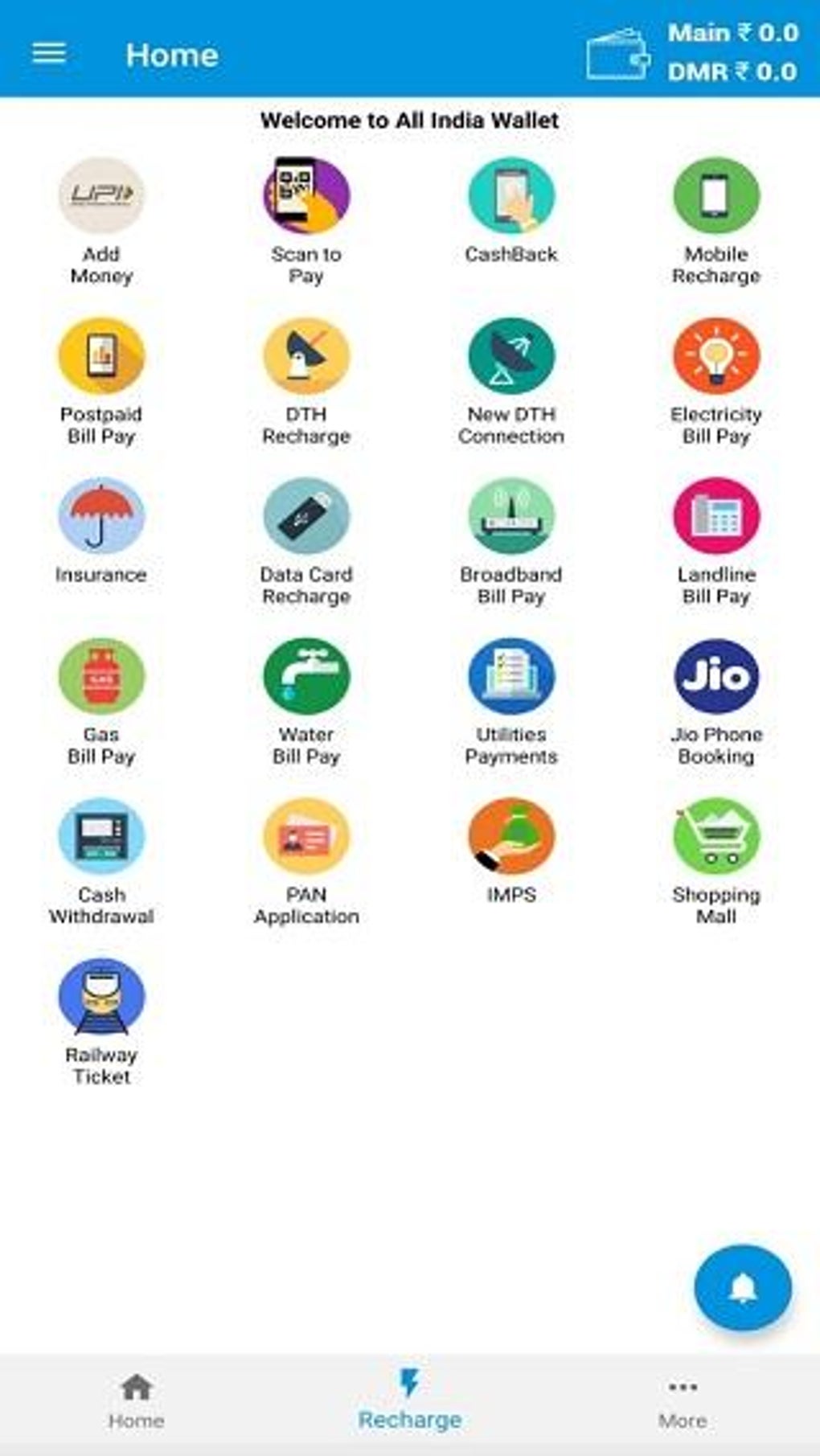Open Electricity Bill Pay

[715, 356]
